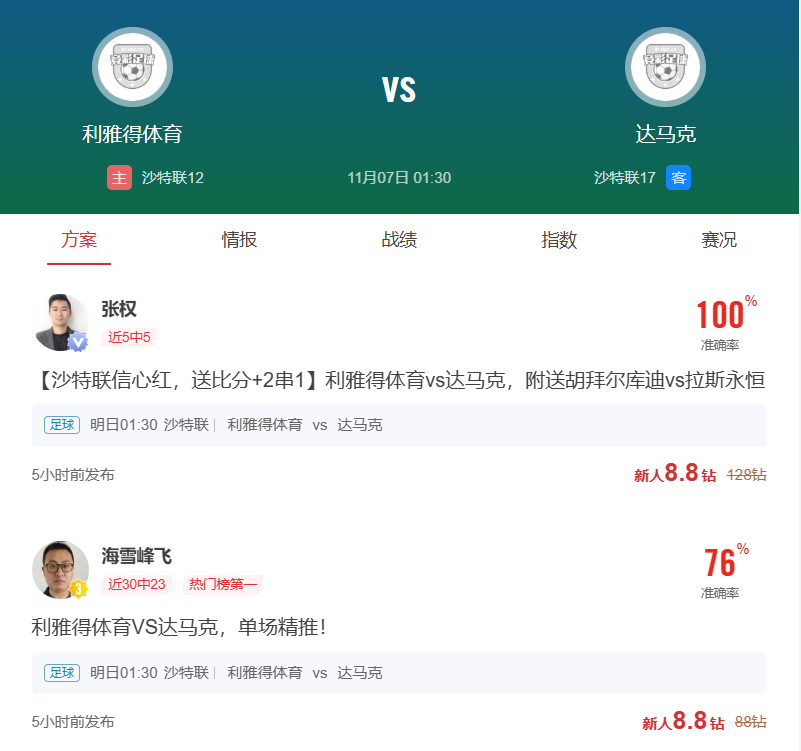This screenshot has width=801, height=751.
Task: Select the 指数 tab
Action: coord(559,240)
